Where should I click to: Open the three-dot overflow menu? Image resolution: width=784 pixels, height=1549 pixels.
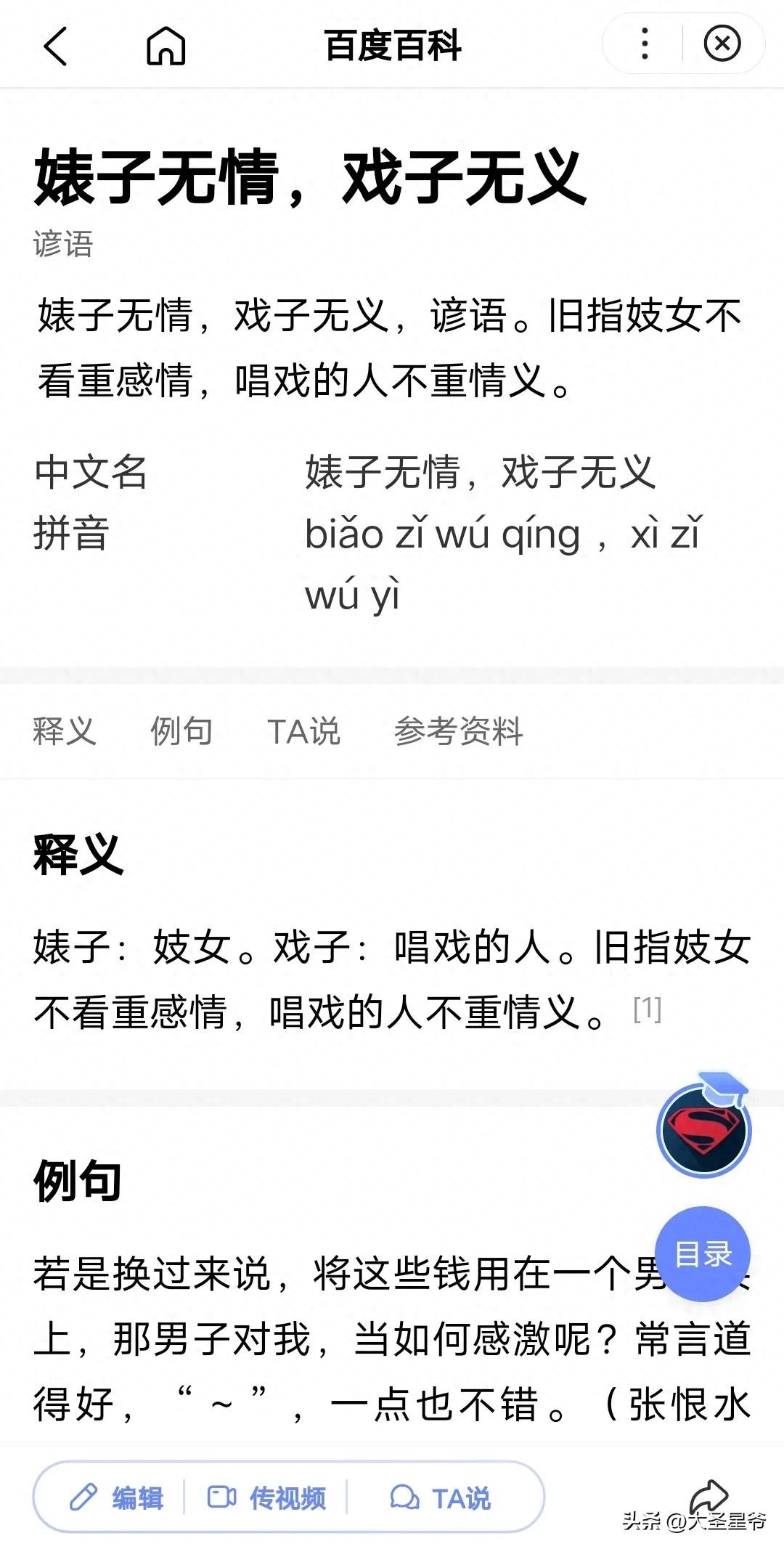point(645,44)
